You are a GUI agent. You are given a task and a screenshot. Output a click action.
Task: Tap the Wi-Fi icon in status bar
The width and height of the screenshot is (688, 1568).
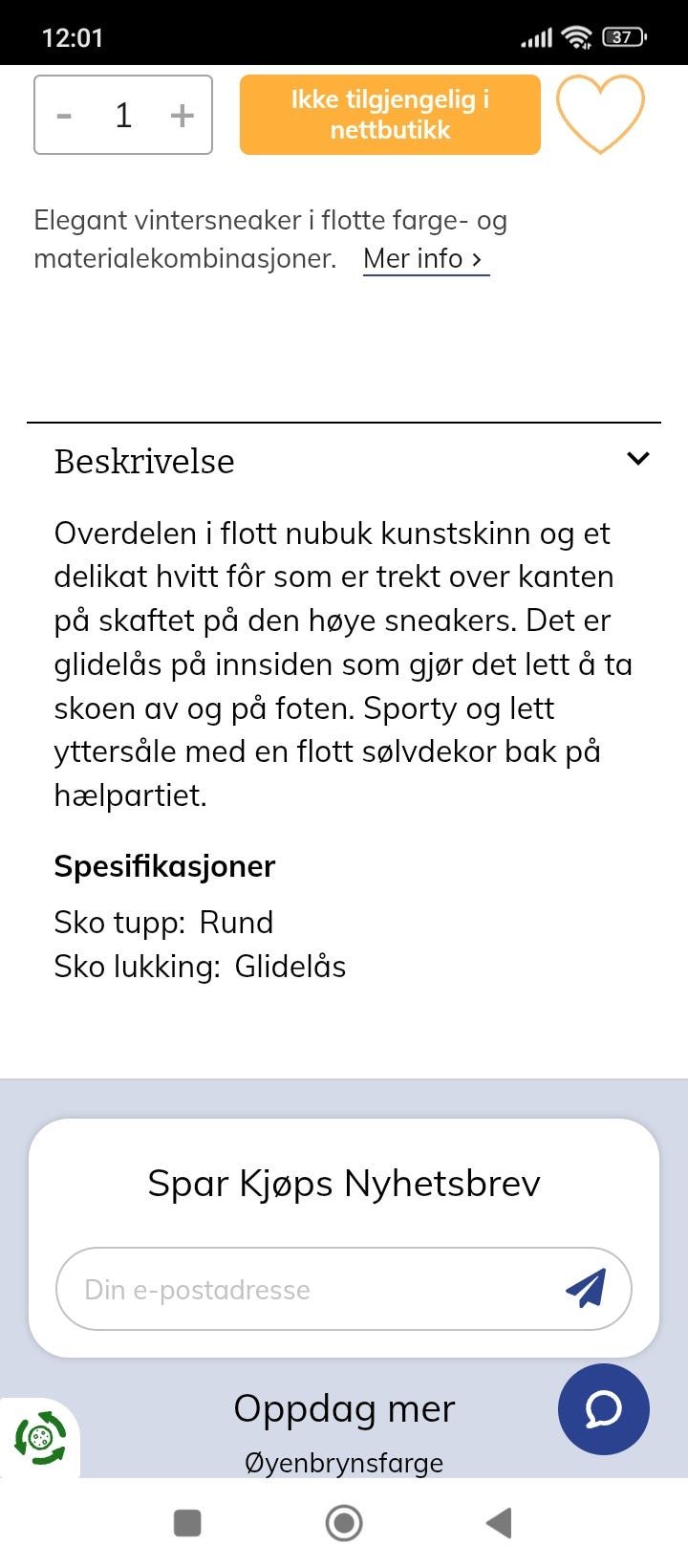tap(575, 34)
